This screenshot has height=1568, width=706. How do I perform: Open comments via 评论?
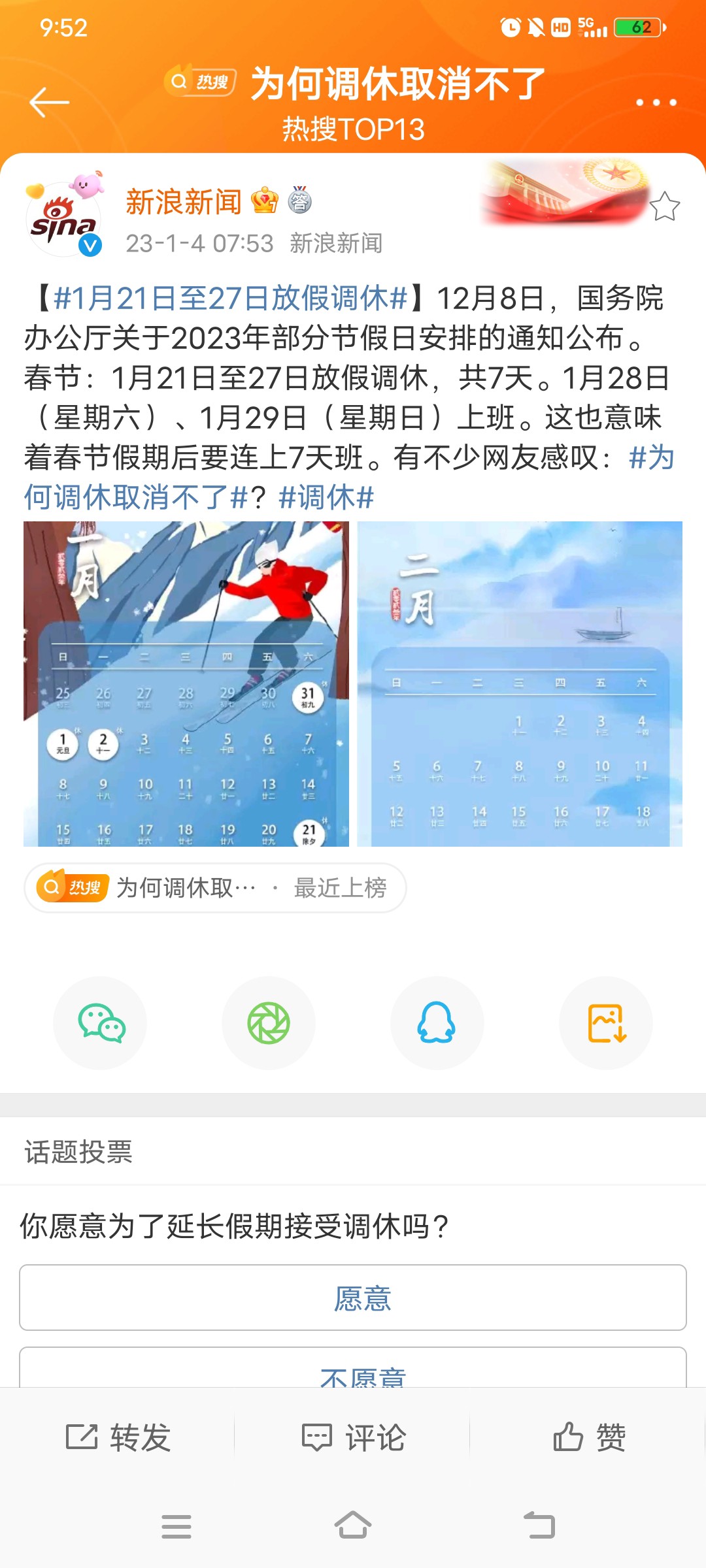[354, 1437]
